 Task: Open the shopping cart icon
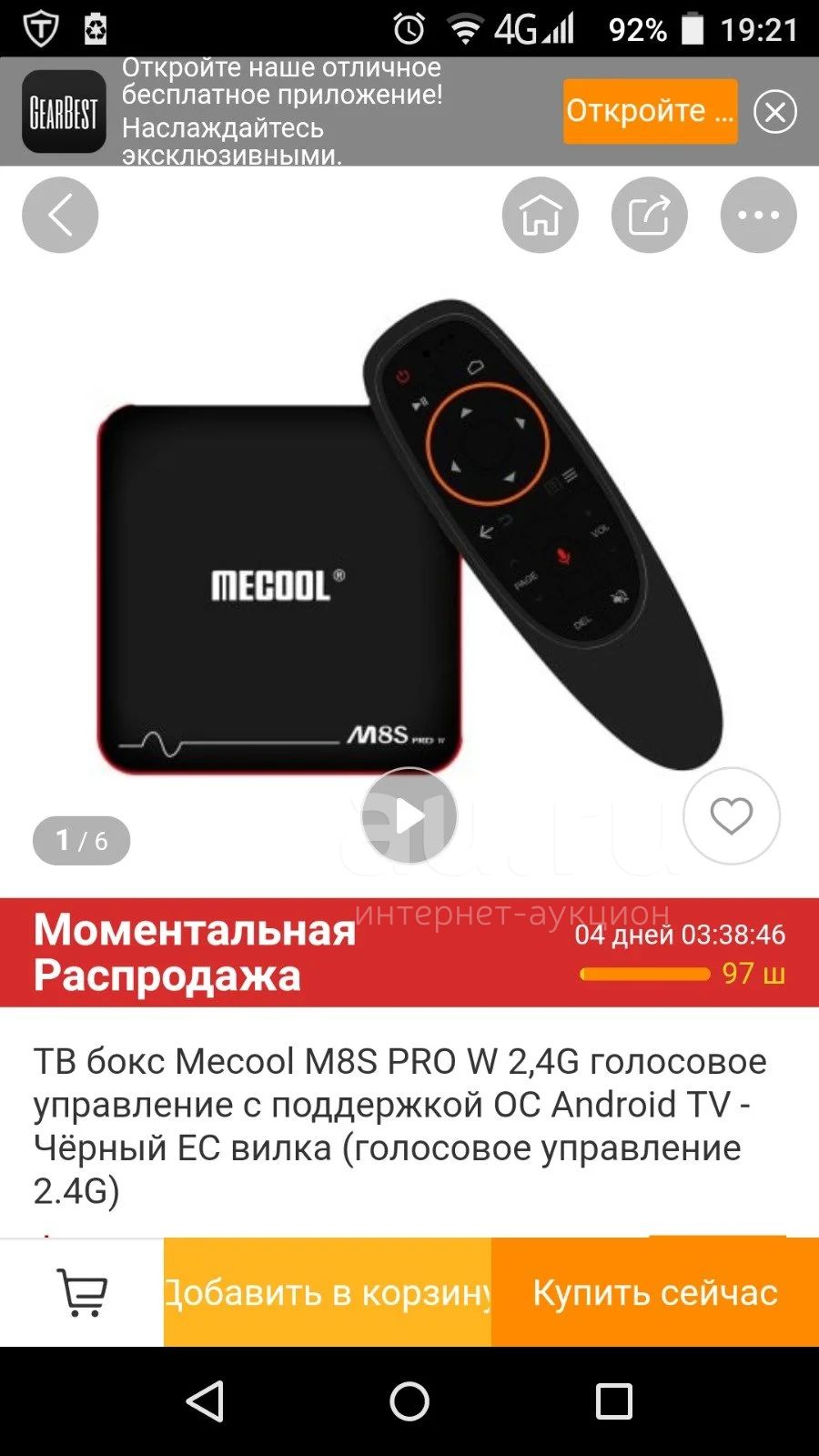82,1292
